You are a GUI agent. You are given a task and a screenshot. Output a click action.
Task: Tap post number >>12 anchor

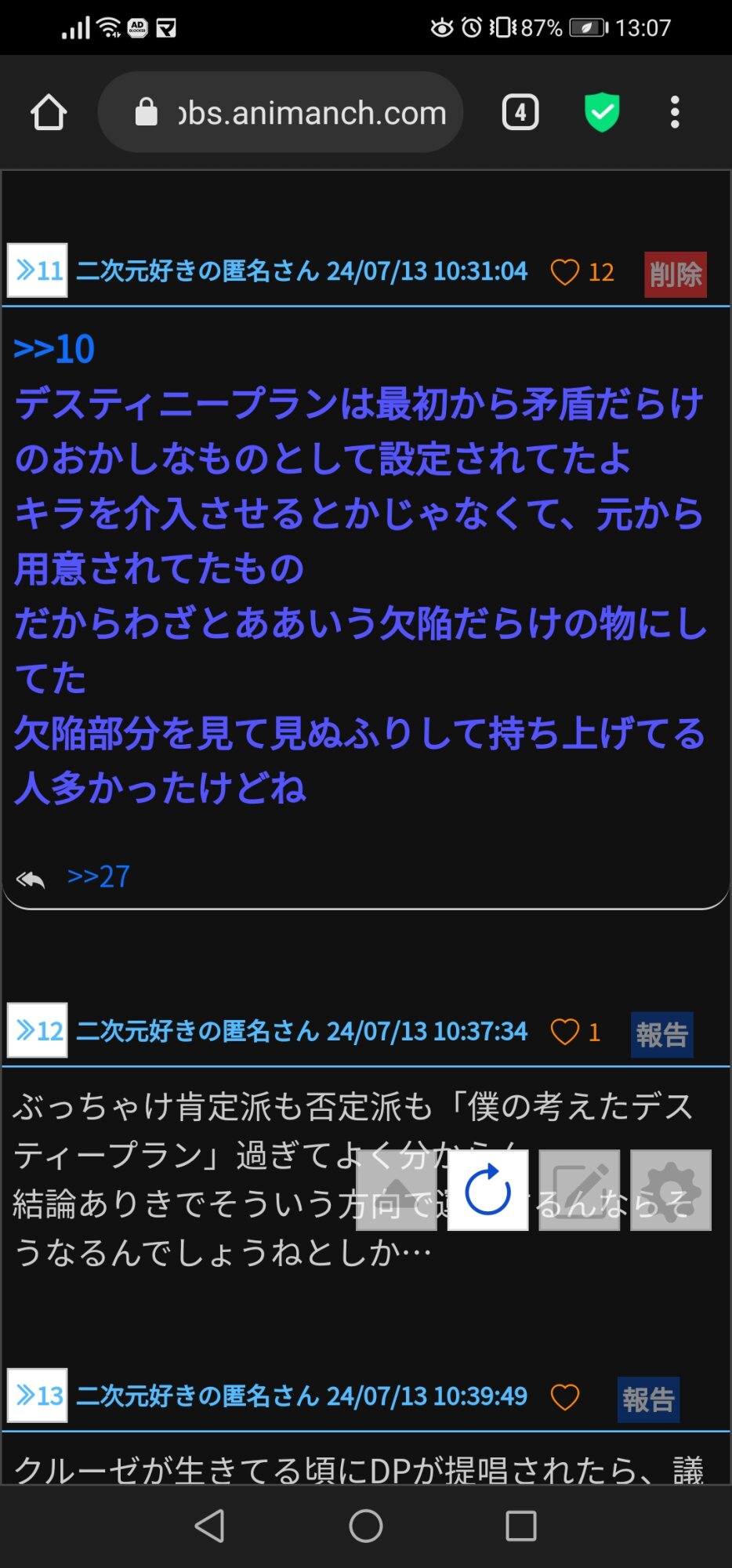tap(38, 1030)
